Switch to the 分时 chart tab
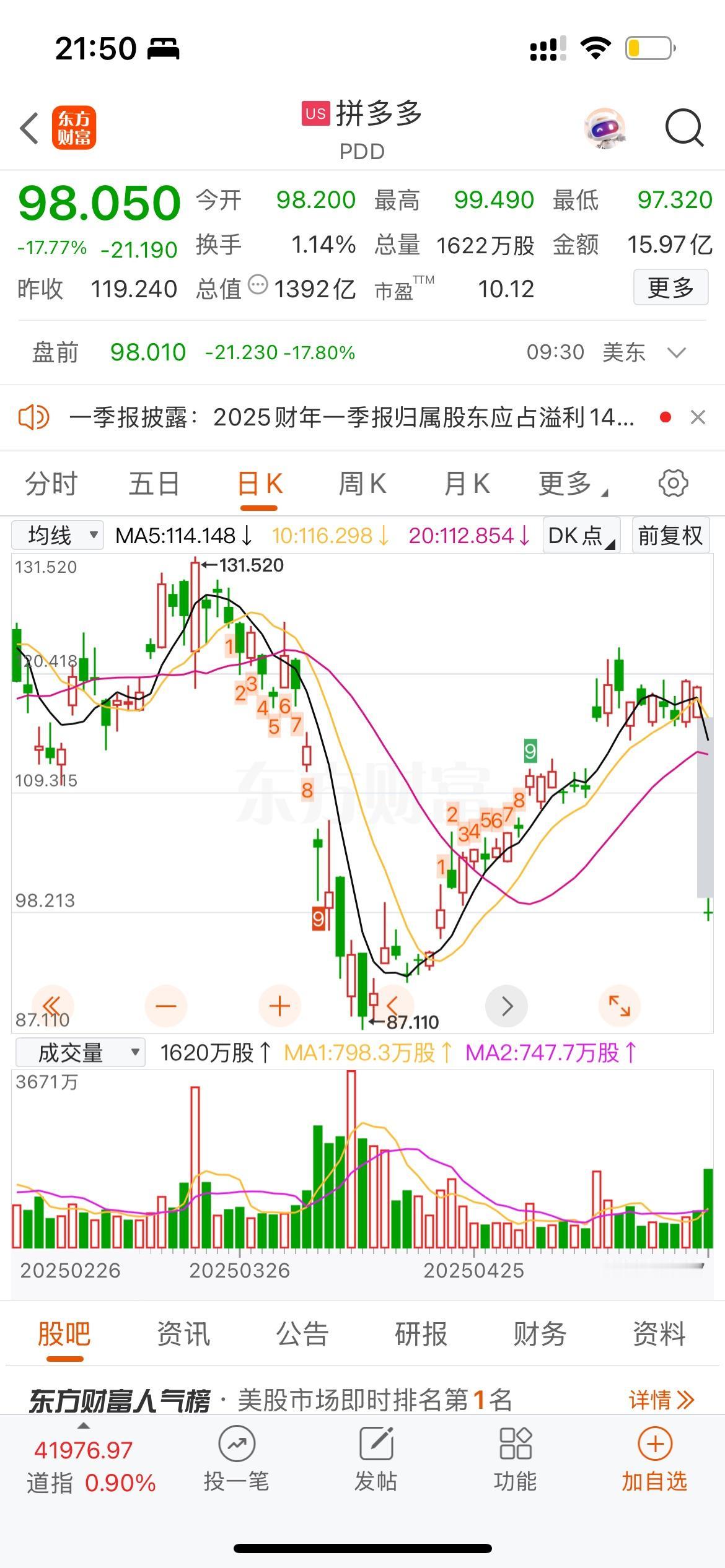725x1568 pixels. pyautogui.click(x=51, y=484)
